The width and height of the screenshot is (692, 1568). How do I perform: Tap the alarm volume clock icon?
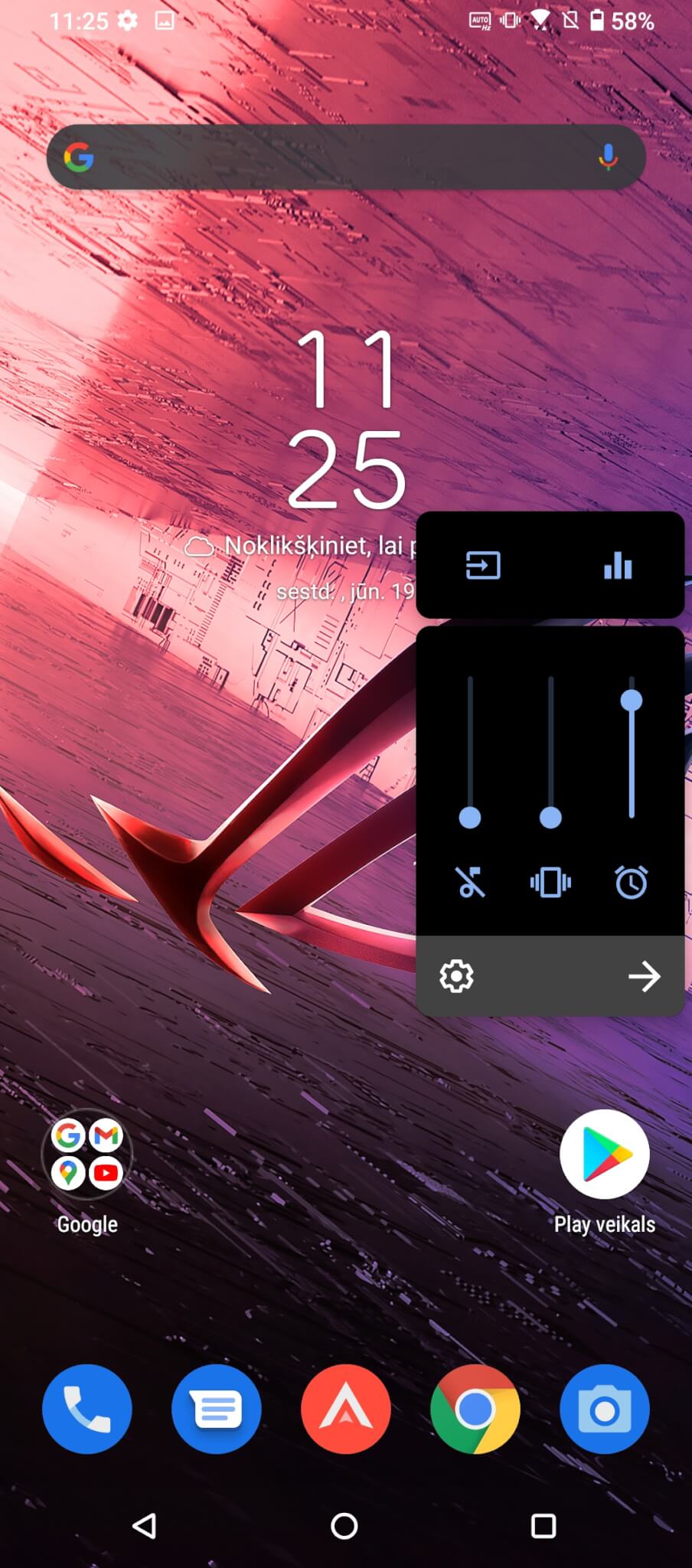632,882
